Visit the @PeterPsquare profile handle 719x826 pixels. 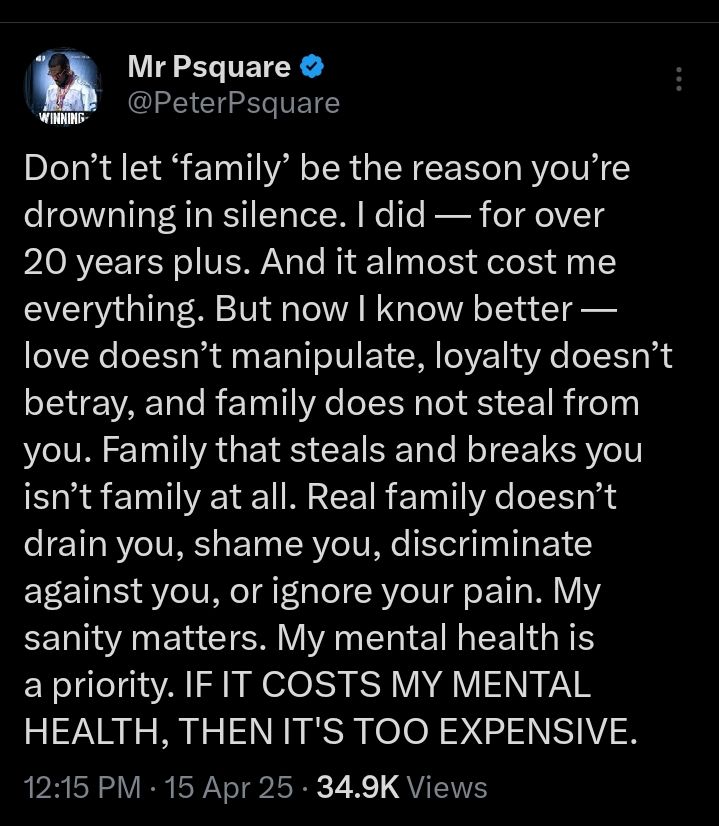tap(234, 102)
